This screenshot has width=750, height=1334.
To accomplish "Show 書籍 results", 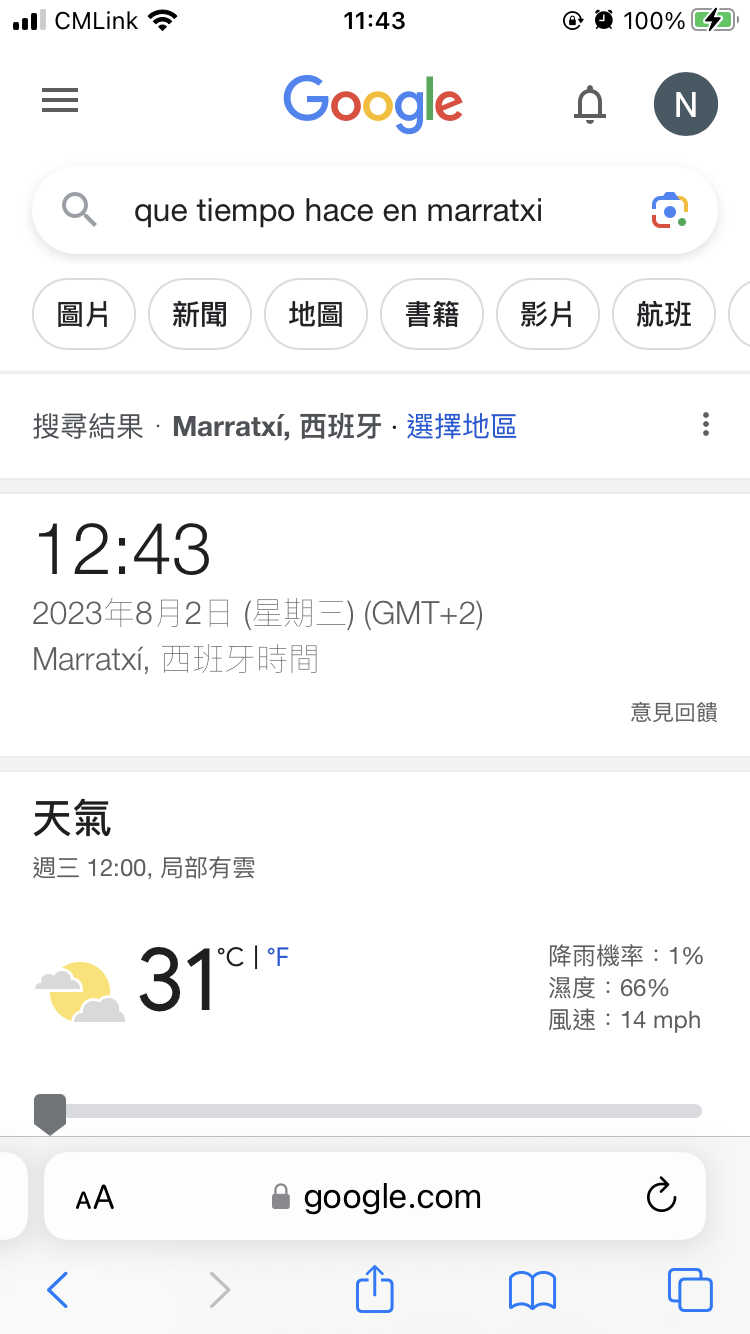I will pos(432,315).
